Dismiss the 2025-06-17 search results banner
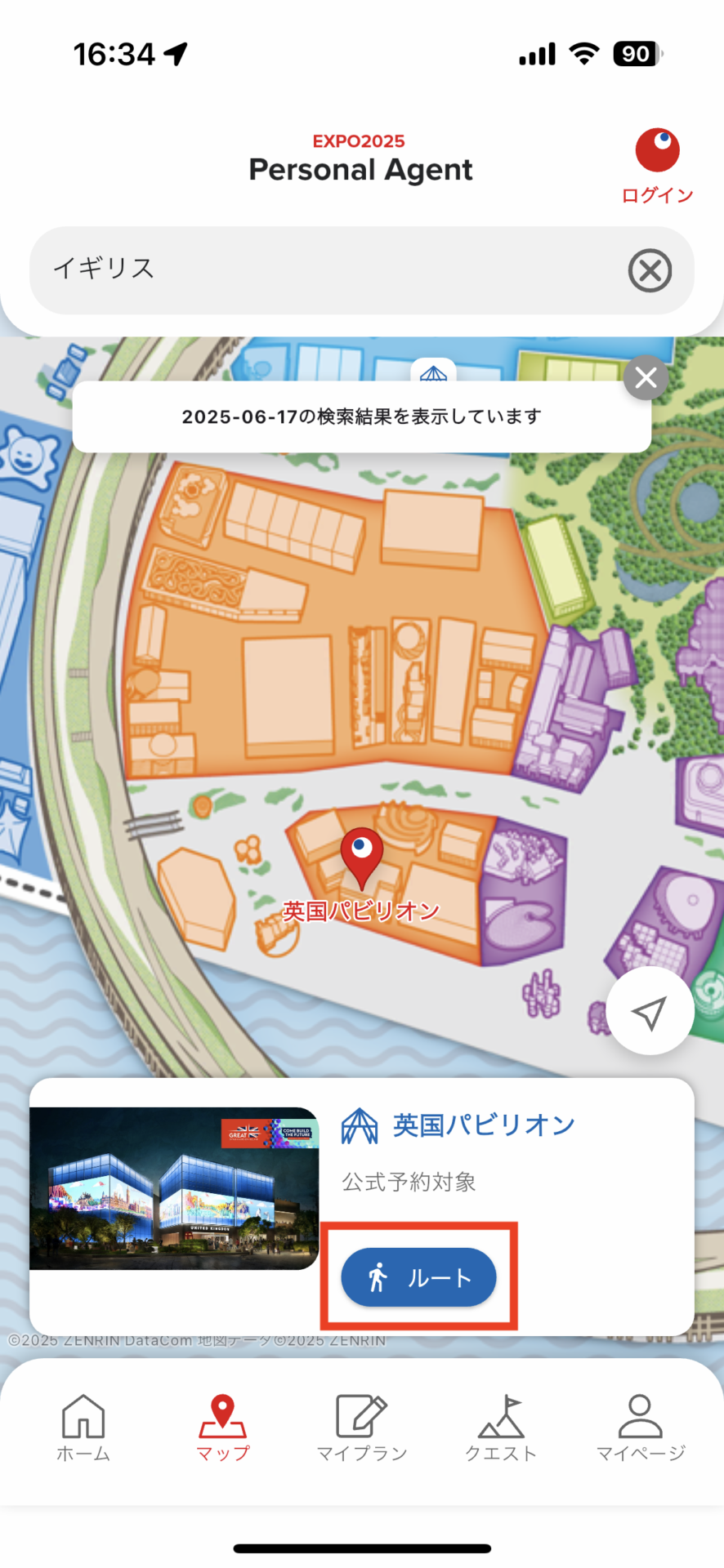The width and height of the screenshot is (724, 1568). [x=646, y=377]
